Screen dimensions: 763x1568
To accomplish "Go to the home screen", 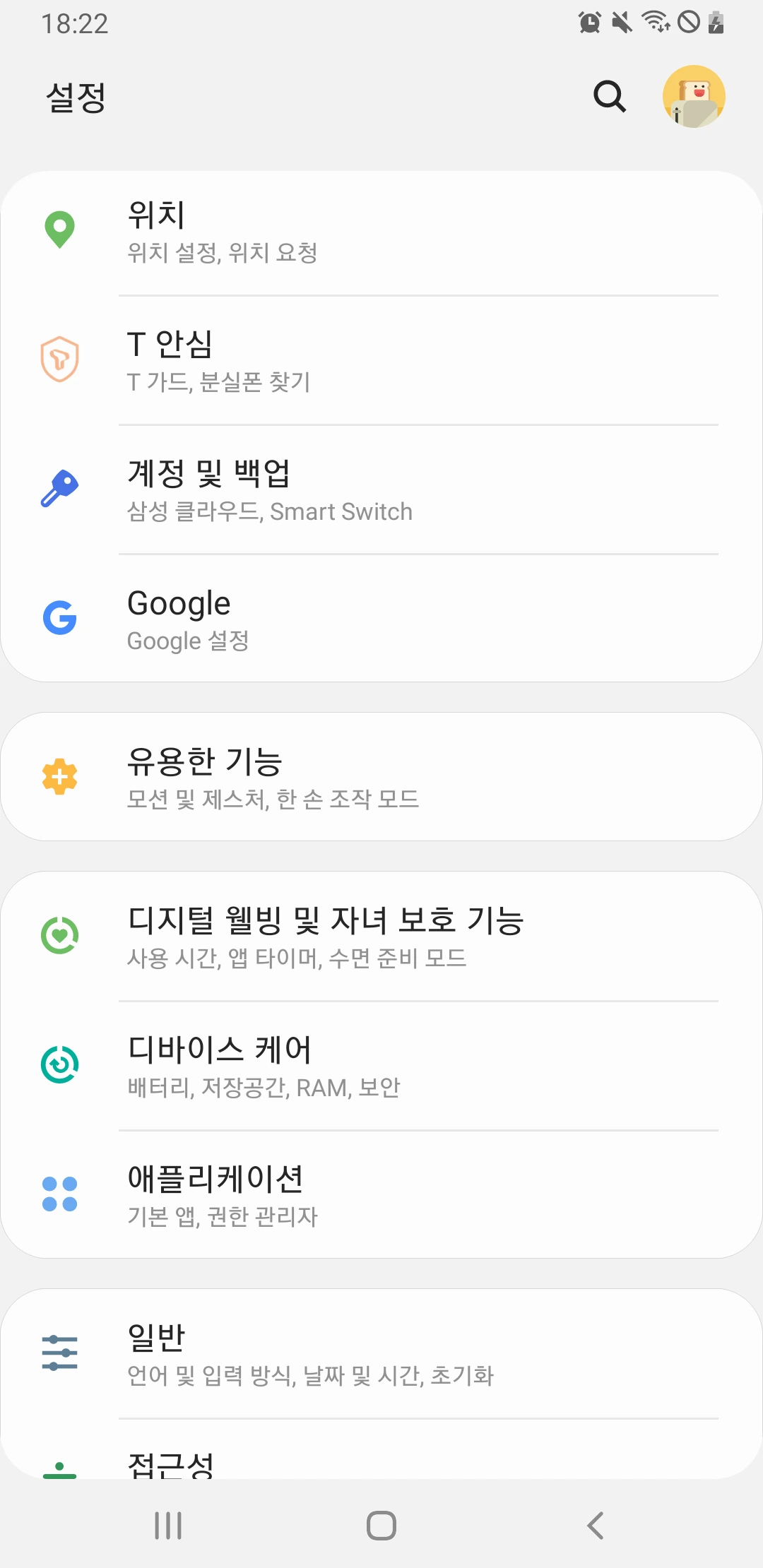I will point(381,1526).
